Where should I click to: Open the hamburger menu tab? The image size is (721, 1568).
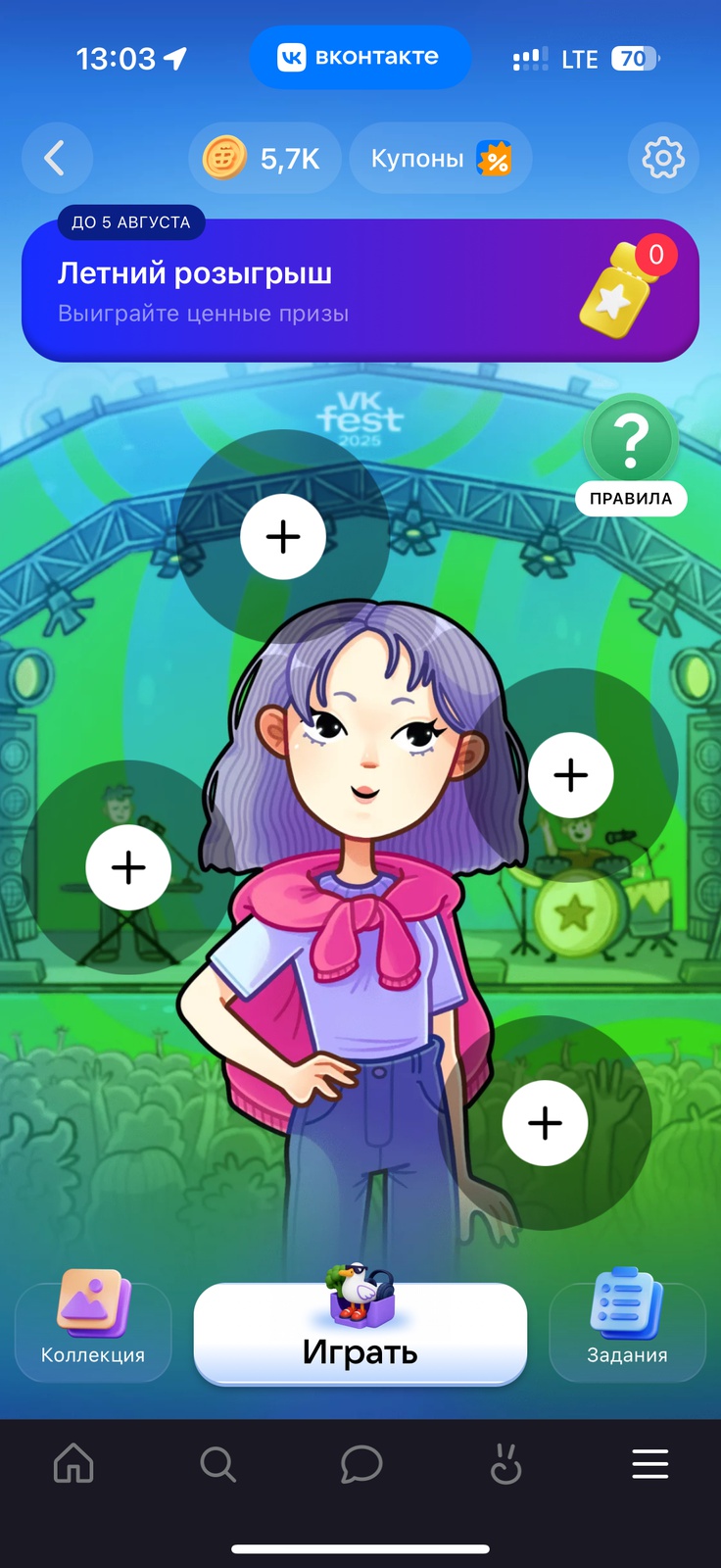[x=649, y=1465]
